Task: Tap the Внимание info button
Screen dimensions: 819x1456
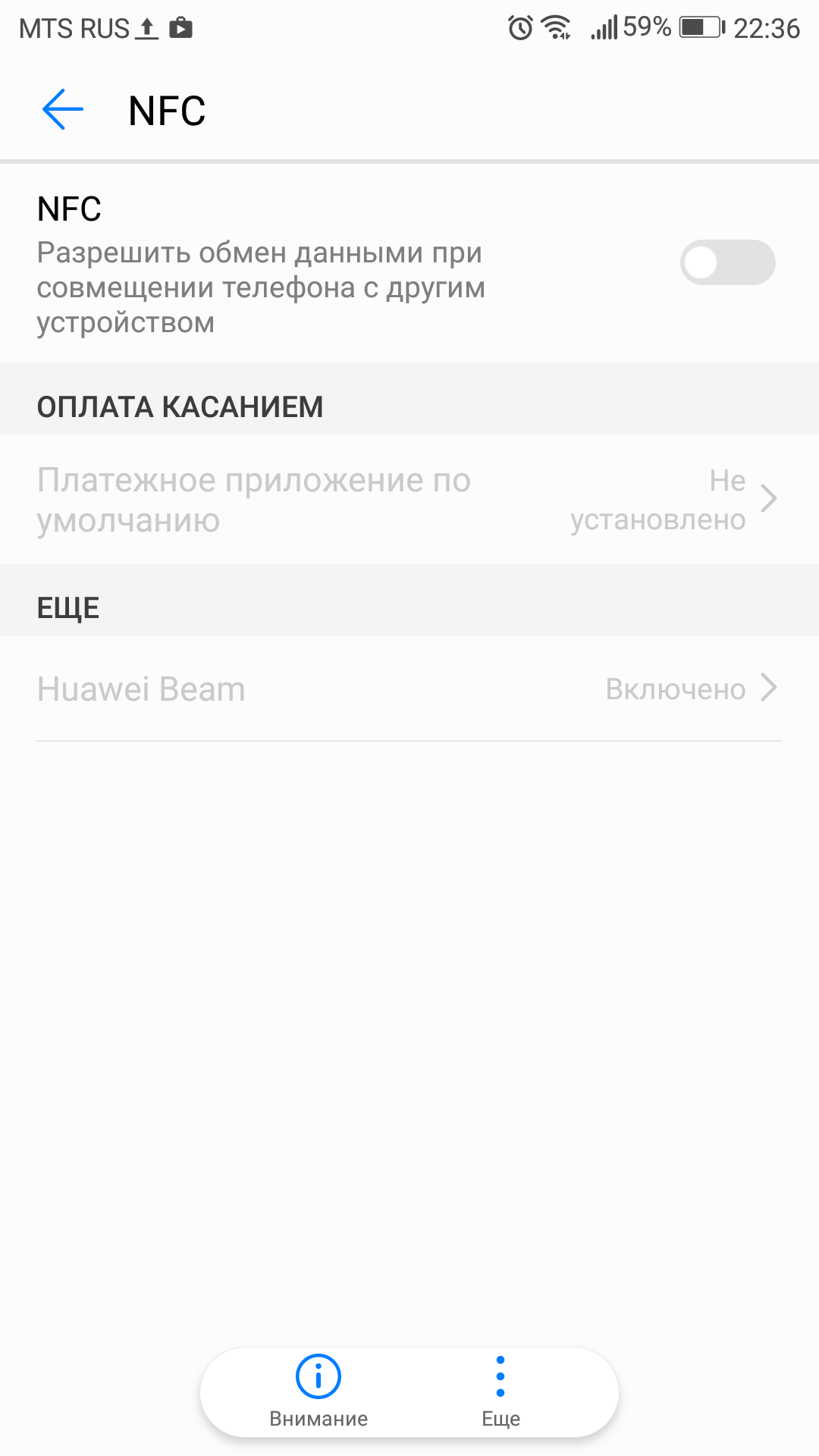Action: pyautogui.click(x=318, y=1392)
